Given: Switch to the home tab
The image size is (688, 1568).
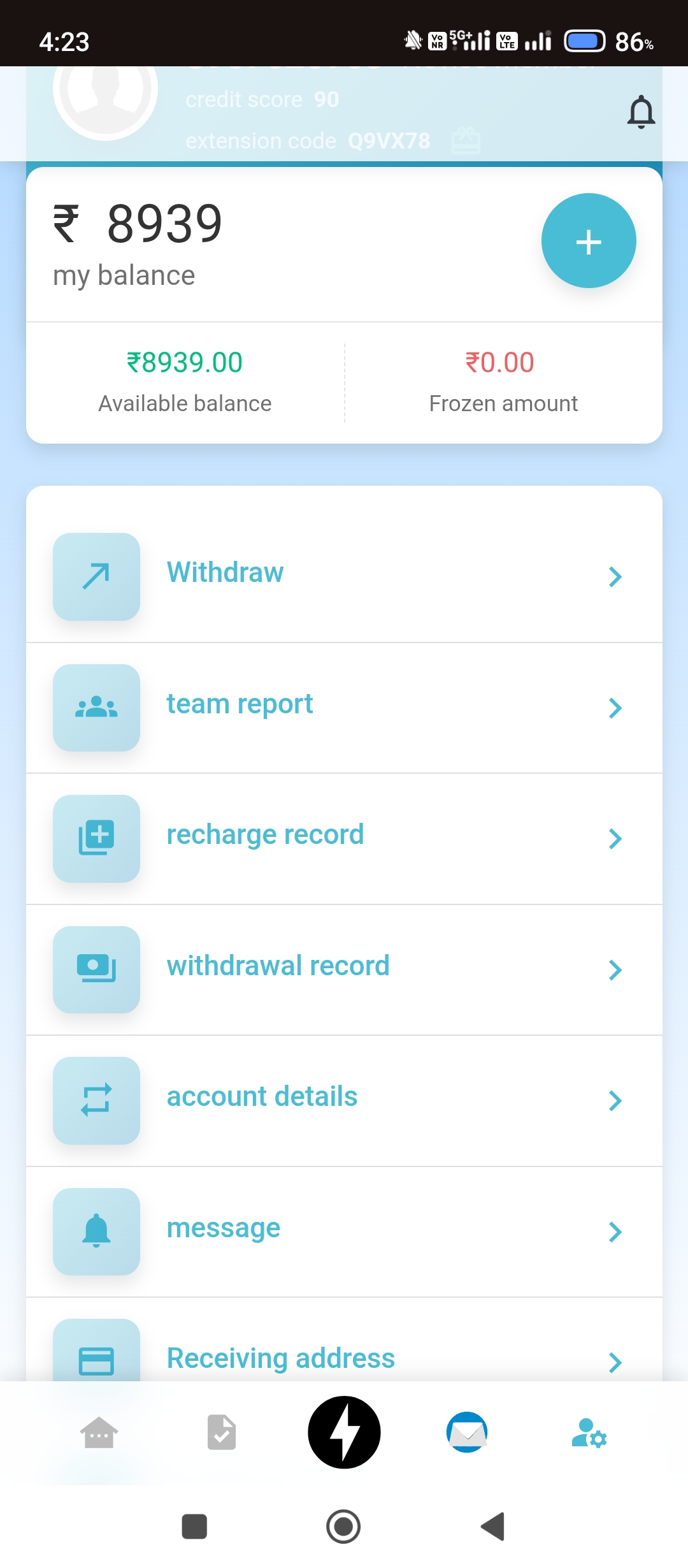Looking at the screenshot, I should [x=99, y=1433].
